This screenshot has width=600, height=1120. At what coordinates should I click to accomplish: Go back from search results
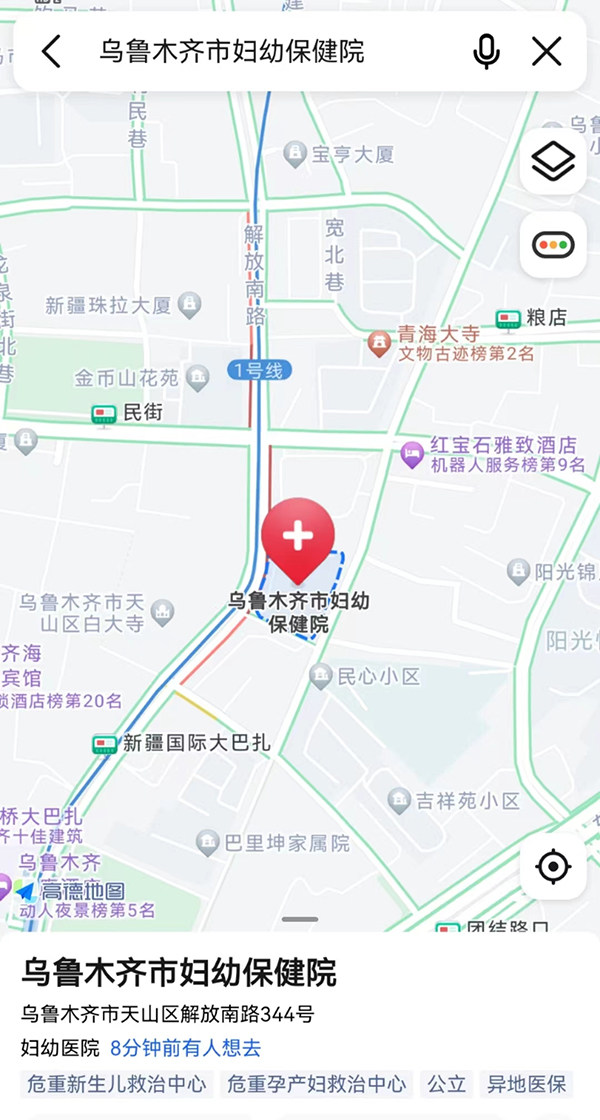pos(51,51)
